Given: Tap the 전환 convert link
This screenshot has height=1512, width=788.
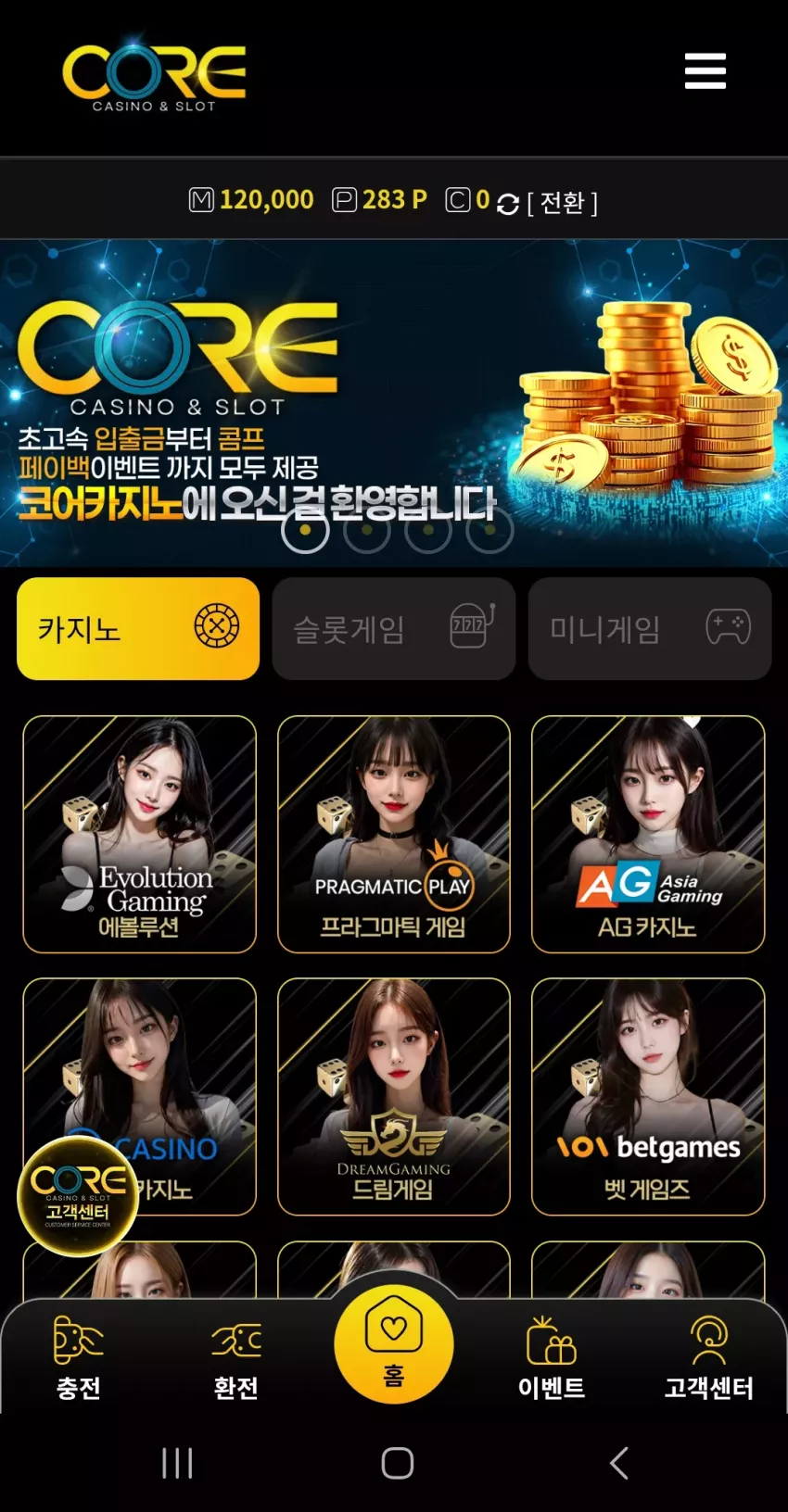Looking at the screenshot, I should point(562,202).
